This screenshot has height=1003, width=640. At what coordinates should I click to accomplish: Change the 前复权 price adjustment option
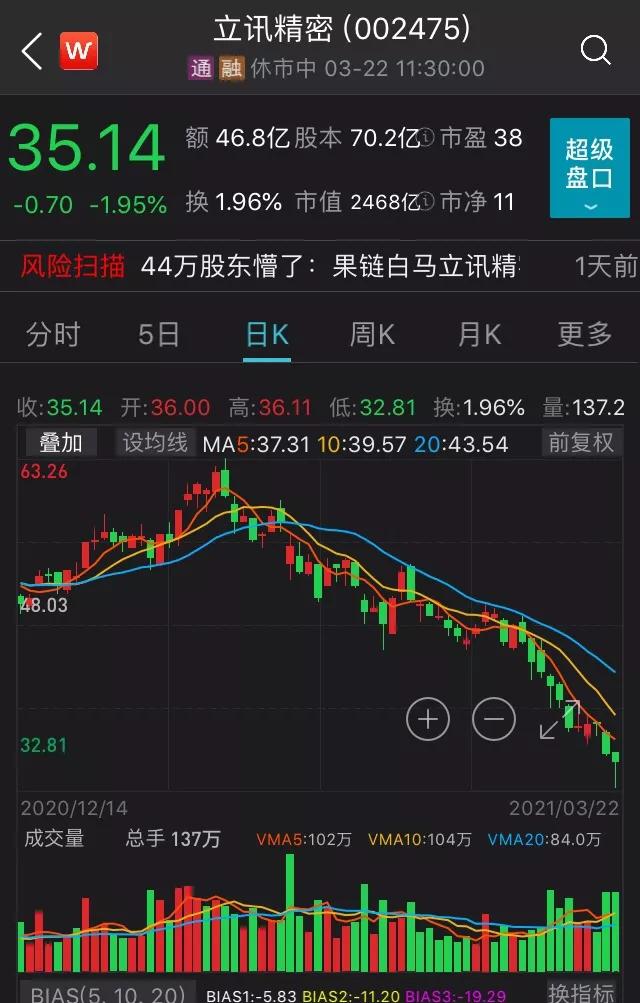coord(581,443)
